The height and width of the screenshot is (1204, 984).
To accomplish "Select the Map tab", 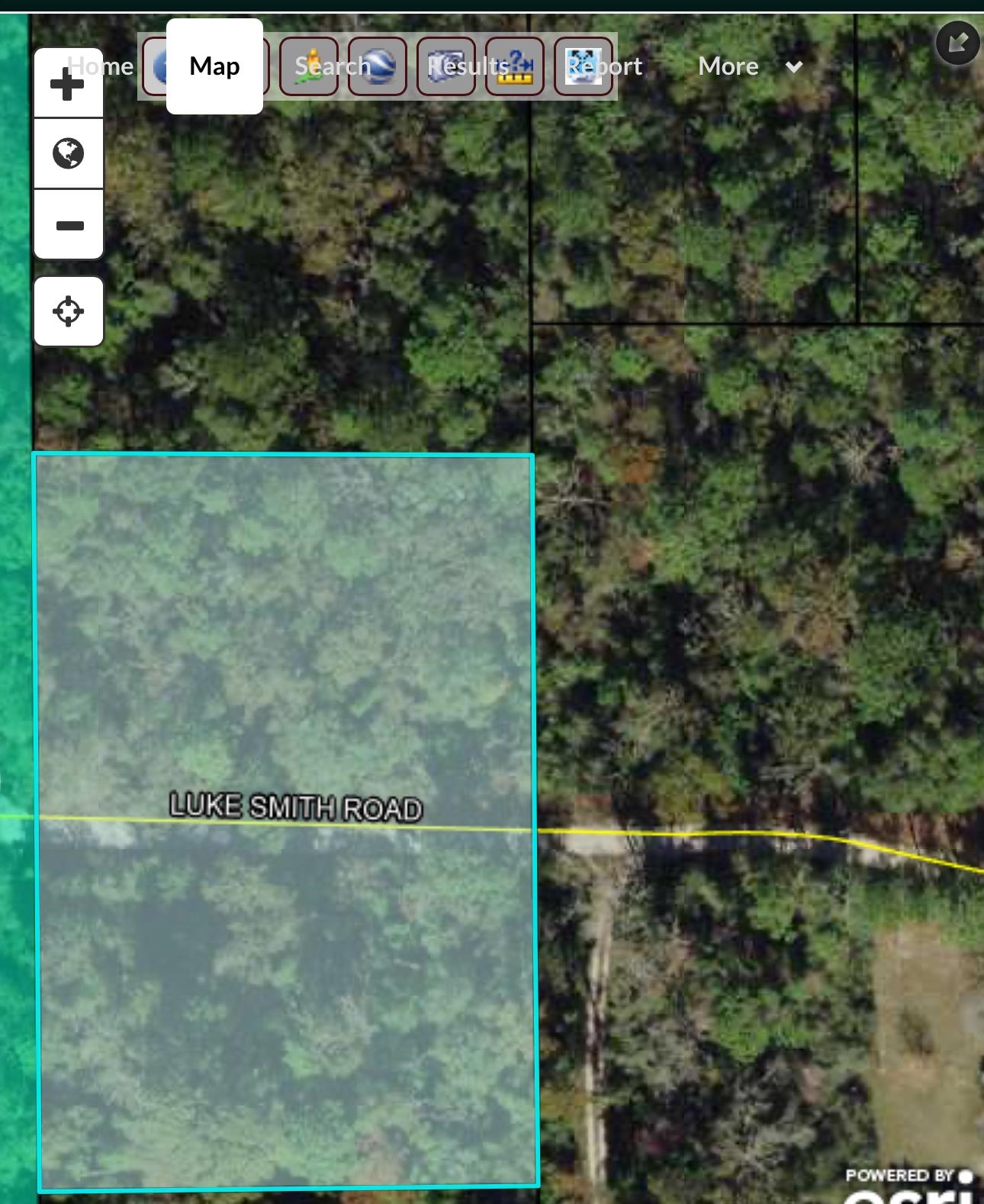I will point(214,66).
